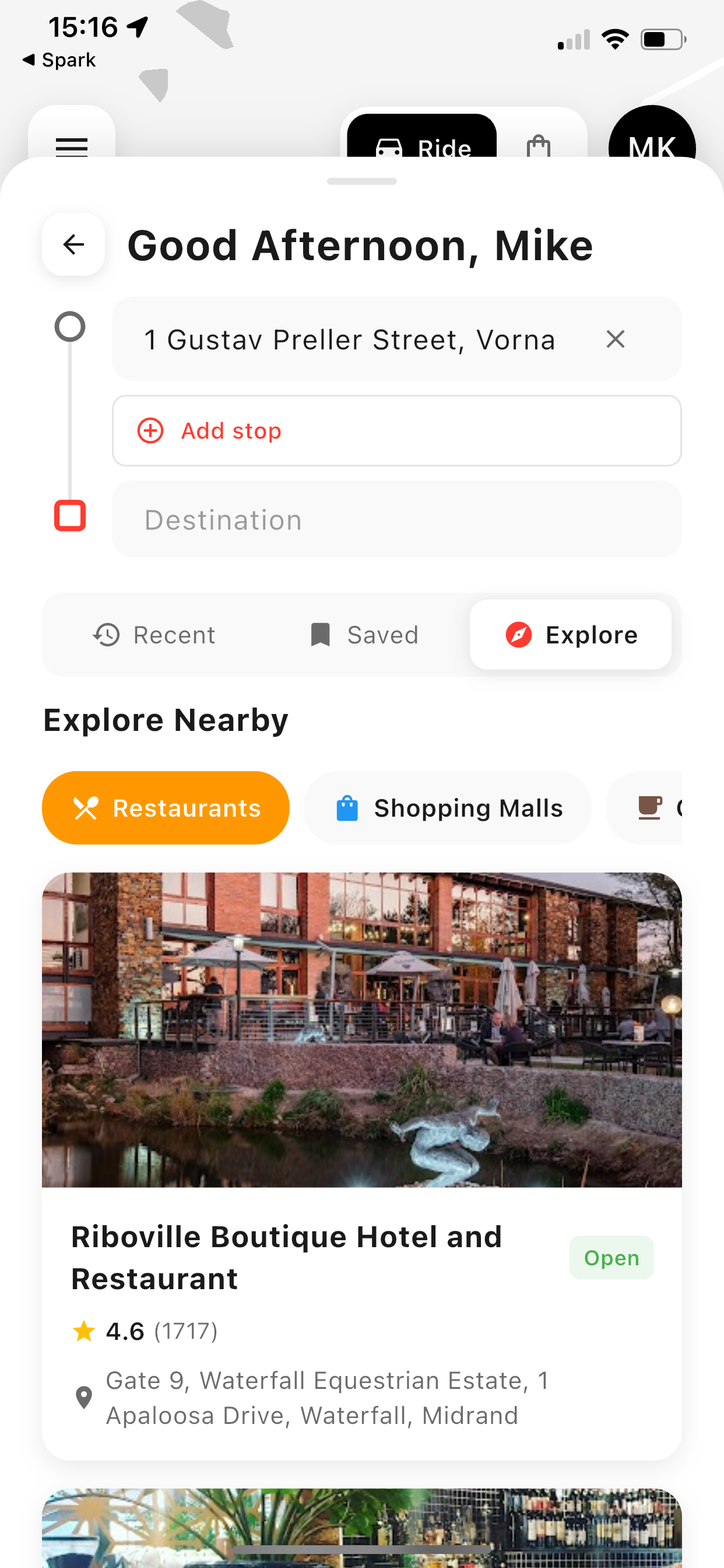Tap the Open status badge on Riboville
The width and height of the screenshot is (724, 1568).
click(x=611, y=1258)
